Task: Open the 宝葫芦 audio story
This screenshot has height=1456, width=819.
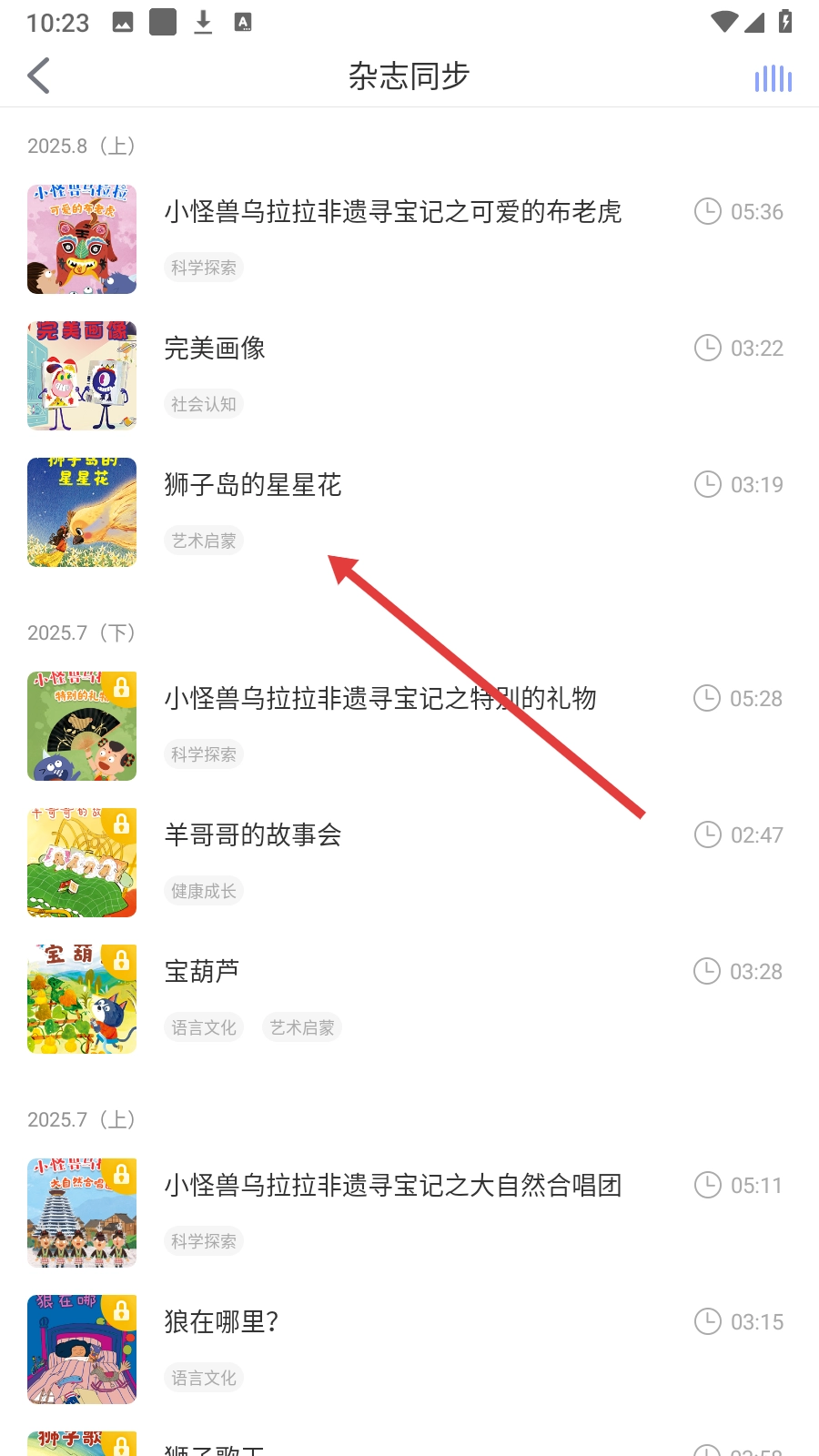Action: point(202,972)
